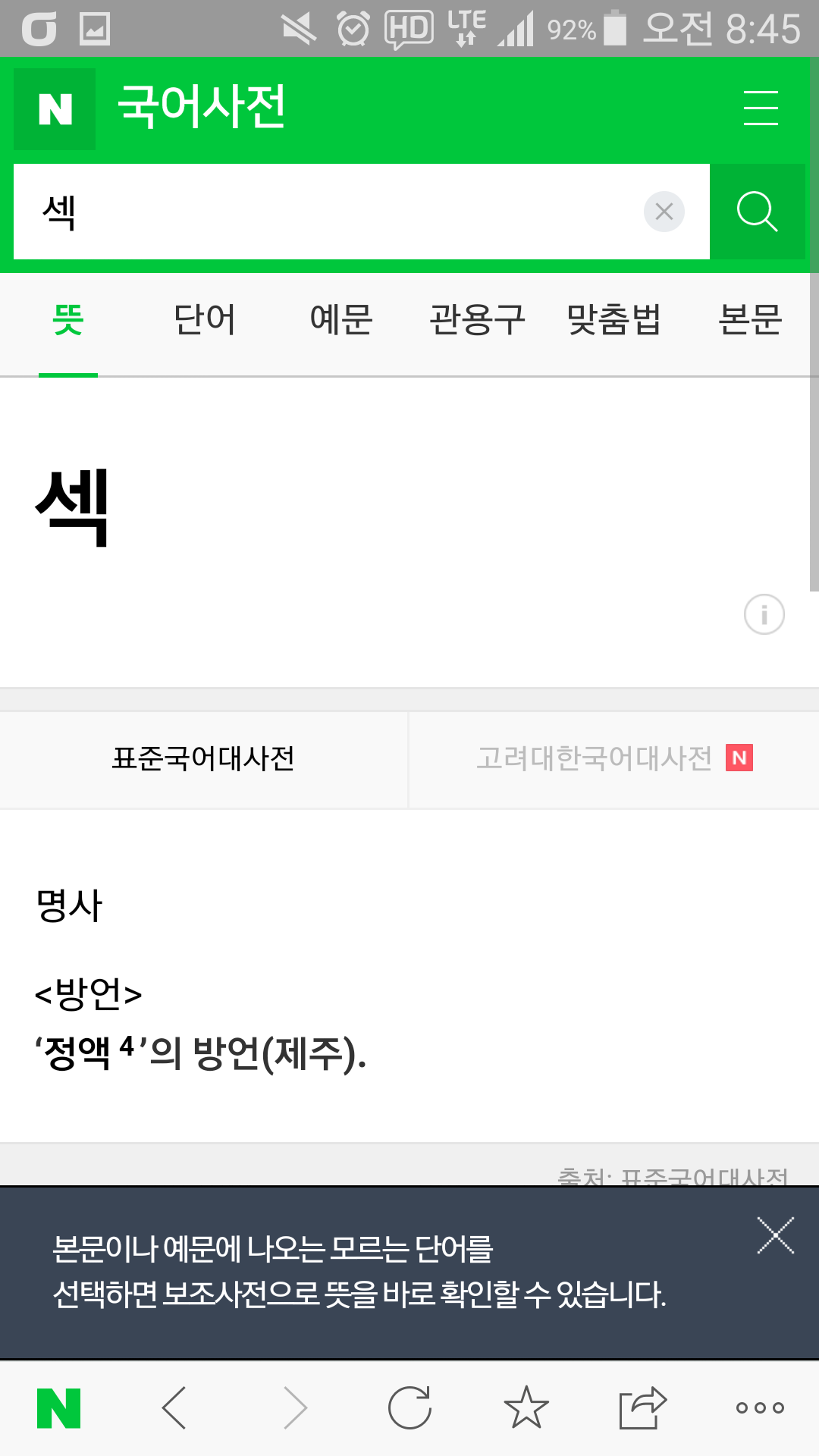Switch to 고려대한국어대사전 tab
Image resolution: width=819 pixels, height=1456 pixels.
point(613,758)
